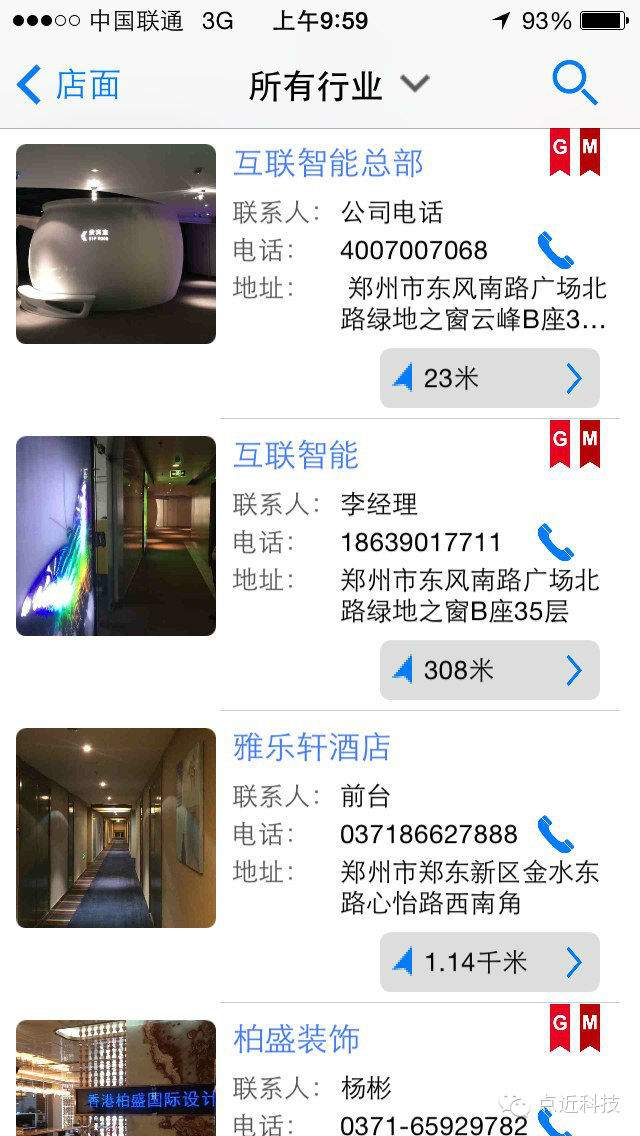640x1136 pixels.
Task: Open the 23米 distance navigation button
Action: pyautogui.click(x=490, y=378)
